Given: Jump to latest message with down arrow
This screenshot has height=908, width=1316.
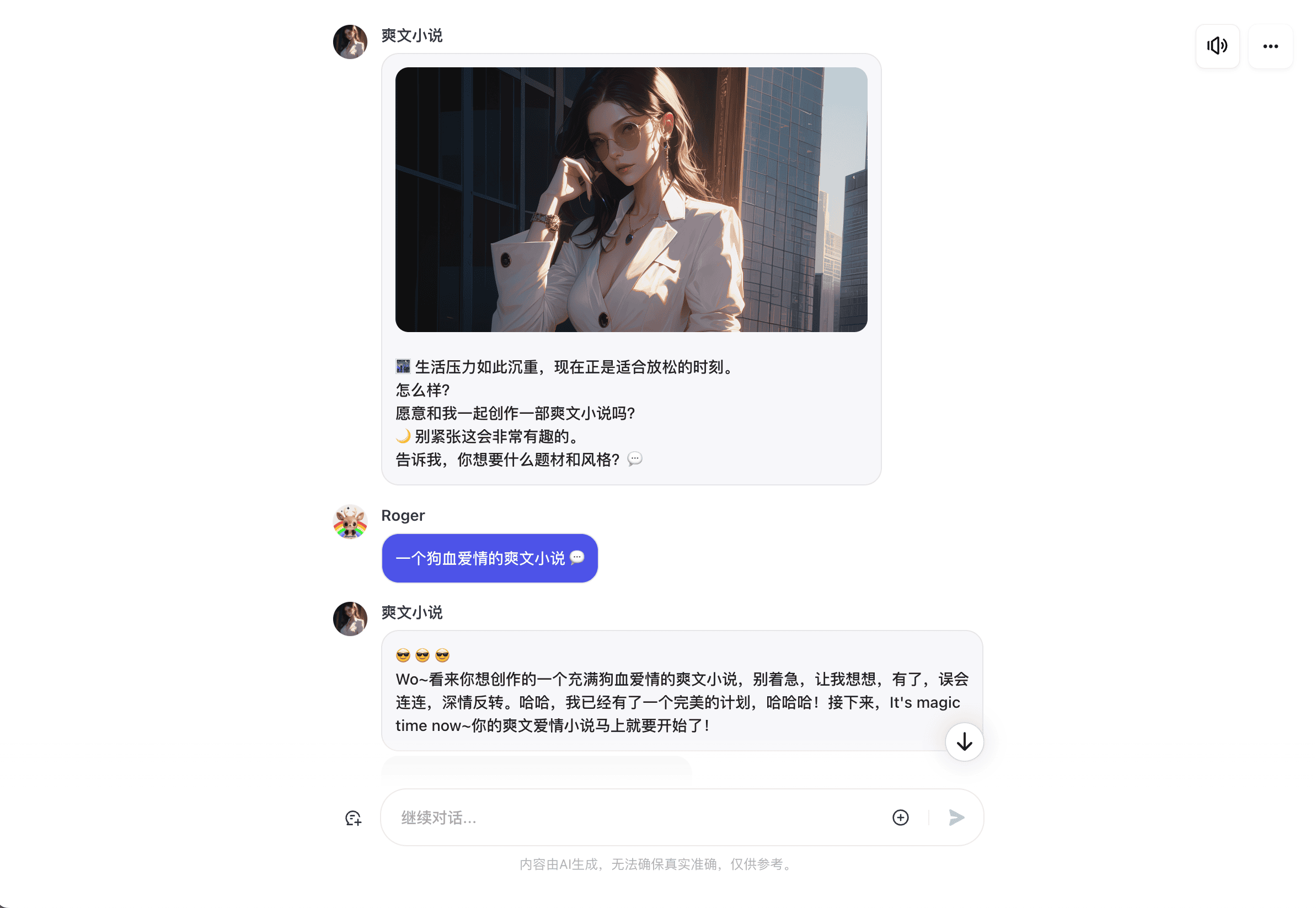Looking at the screenshot, I should pos(964,741).
